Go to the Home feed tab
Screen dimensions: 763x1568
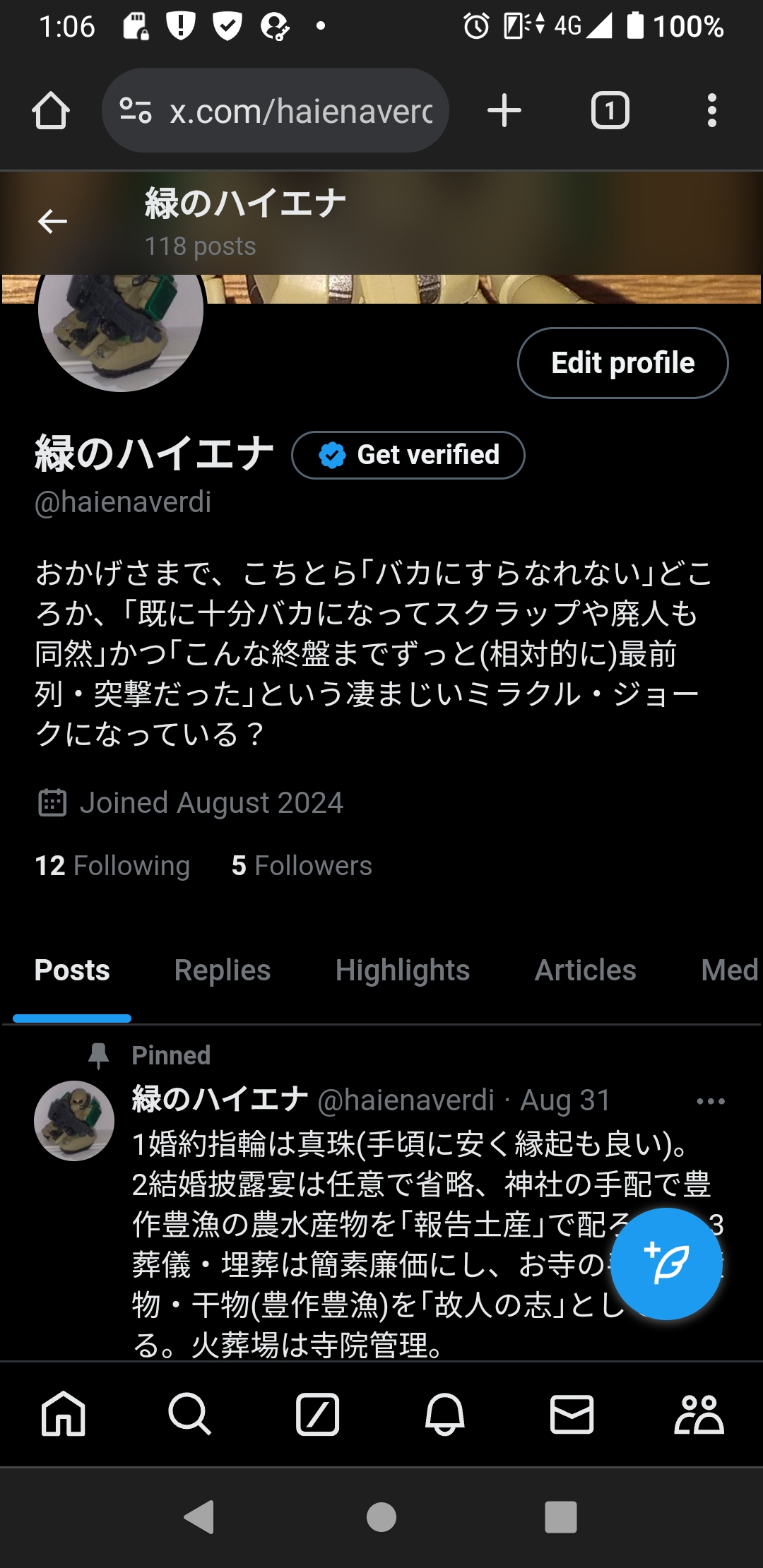pyautogui.click(x=64, y=1415)
